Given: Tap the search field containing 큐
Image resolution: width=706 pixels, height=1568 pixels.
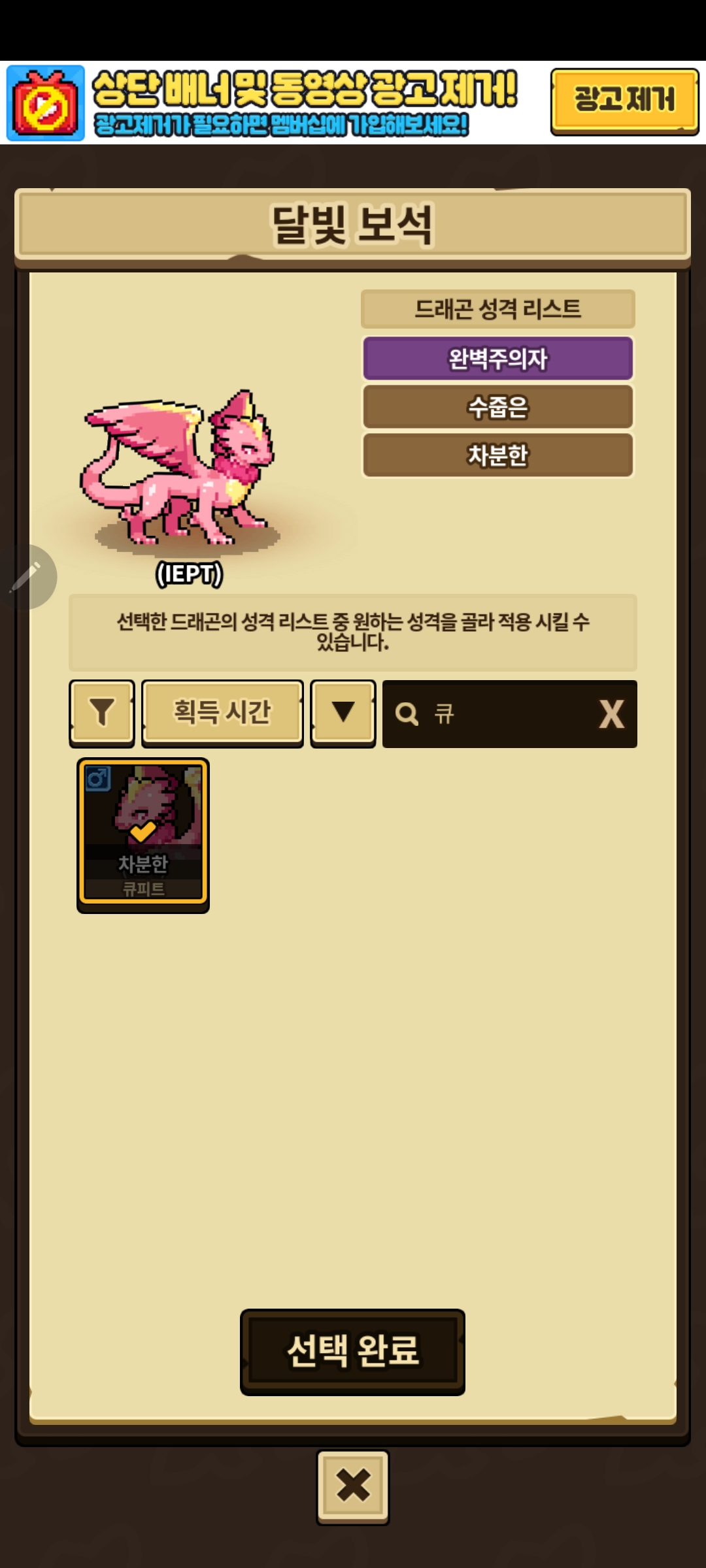Looking at the screenshot, I should [490, 714].
